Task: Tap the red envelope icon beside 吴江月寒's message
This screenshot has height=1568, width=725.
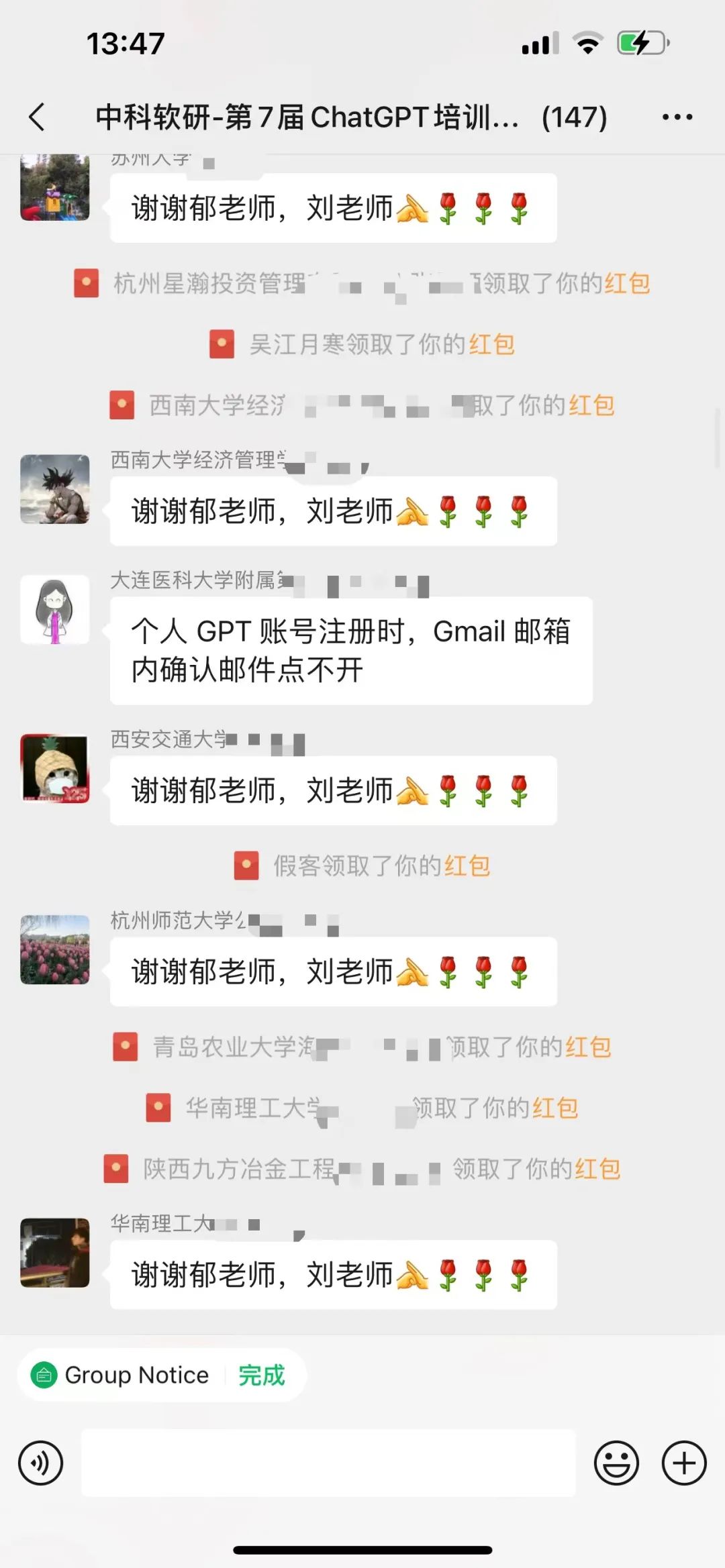Action: coord(223,344)
